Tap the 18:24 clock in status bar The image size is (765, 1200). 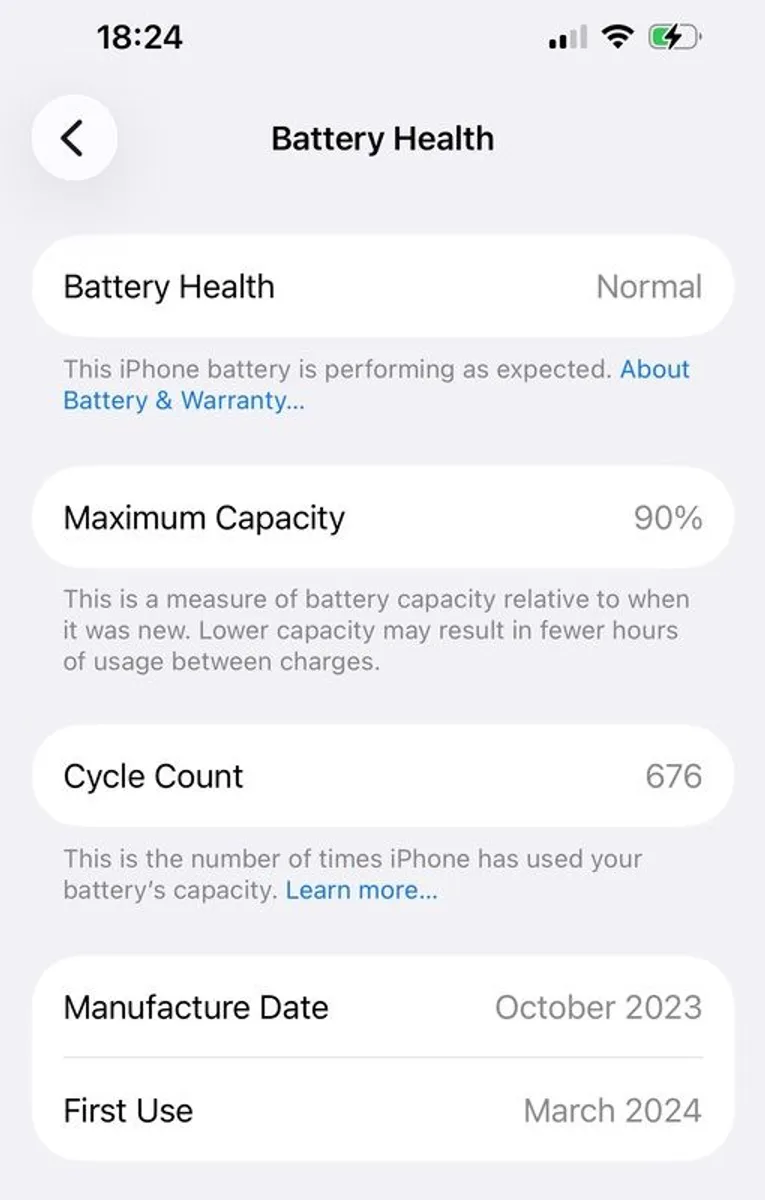click(x=140, y=37)
